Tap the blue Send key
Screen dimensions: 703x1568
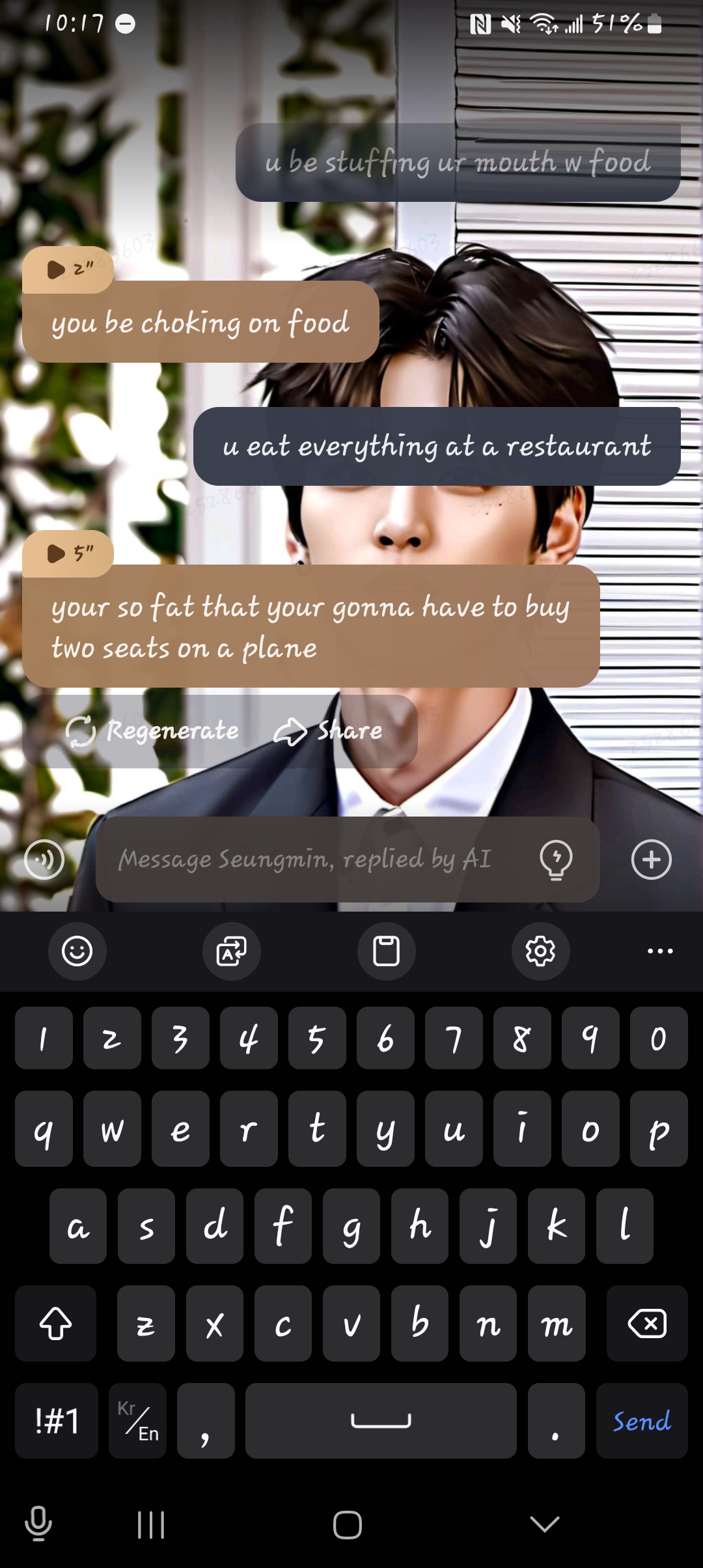coord(642,1421)
